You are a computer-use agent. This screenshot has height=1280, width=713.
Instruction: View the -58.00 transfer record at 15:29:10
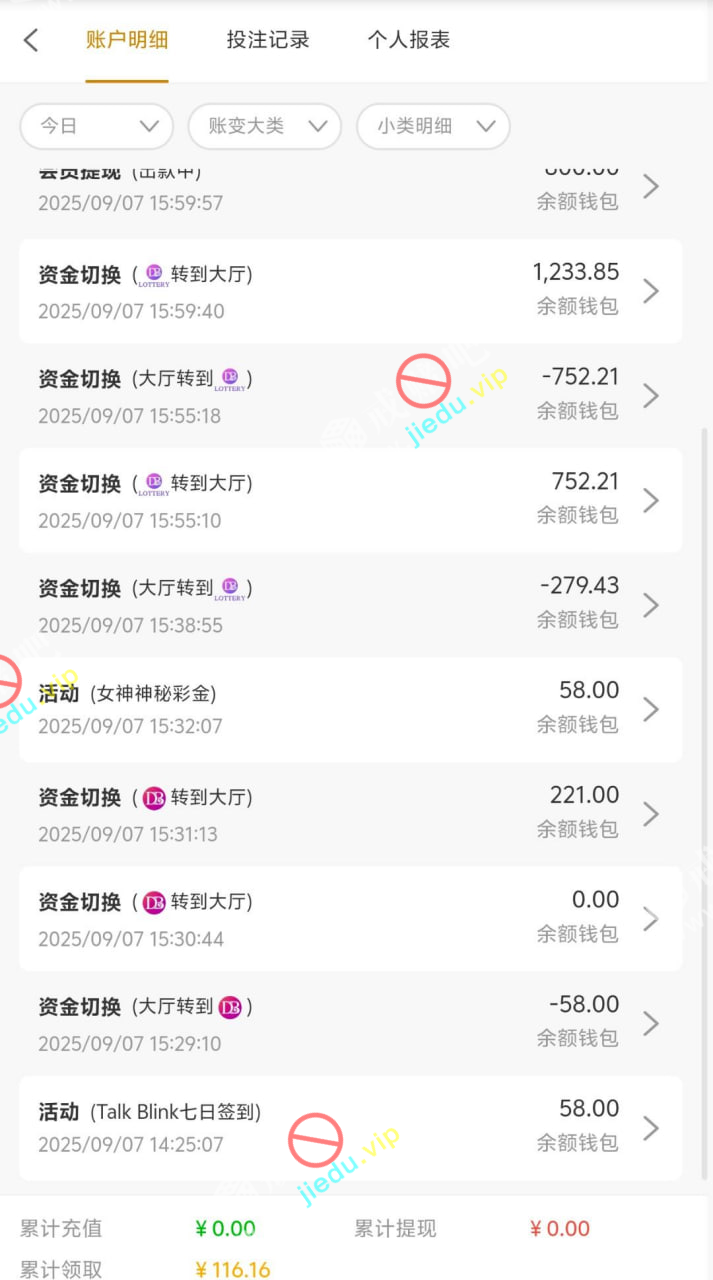click(x=350, y=1023)
